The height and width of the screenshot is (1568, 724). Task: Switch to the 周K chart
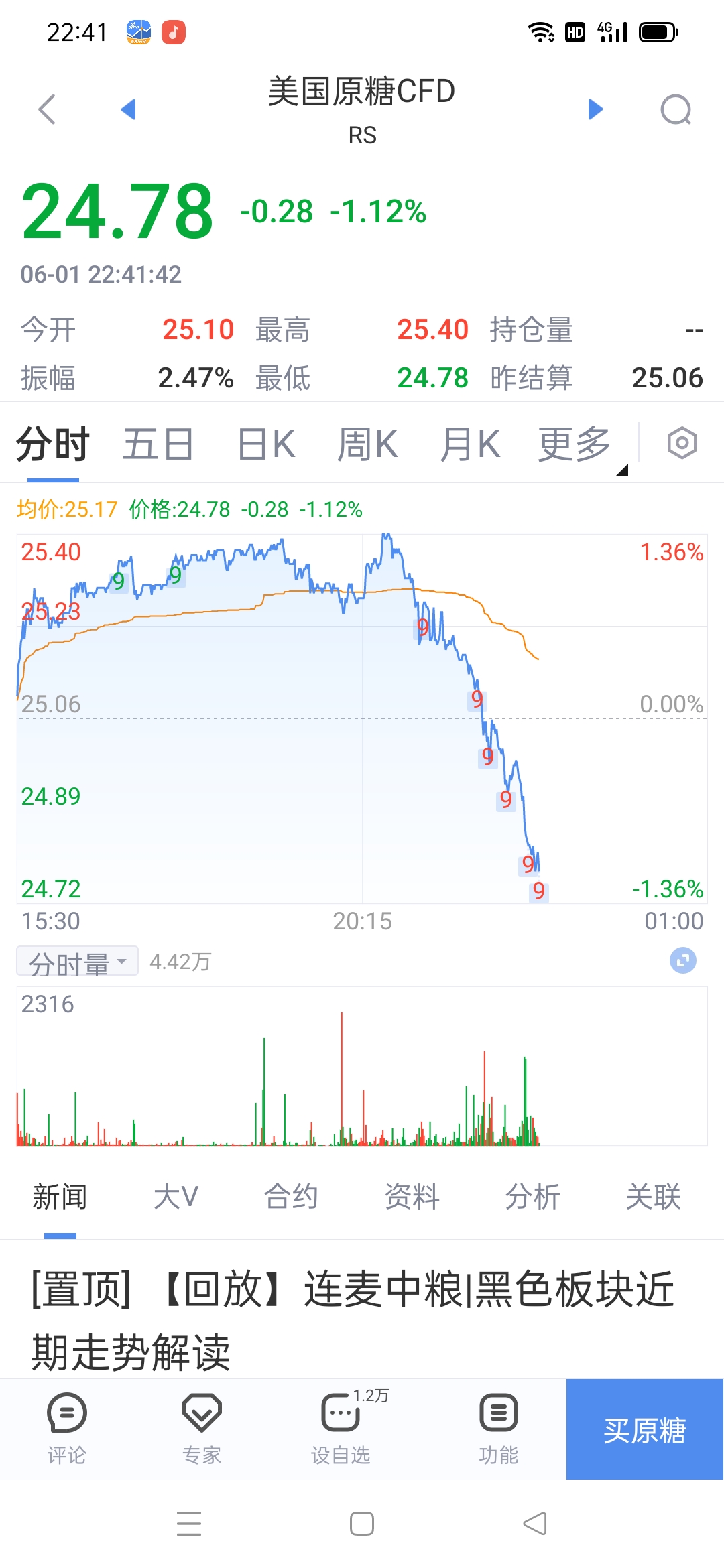(x=367, y=444)
